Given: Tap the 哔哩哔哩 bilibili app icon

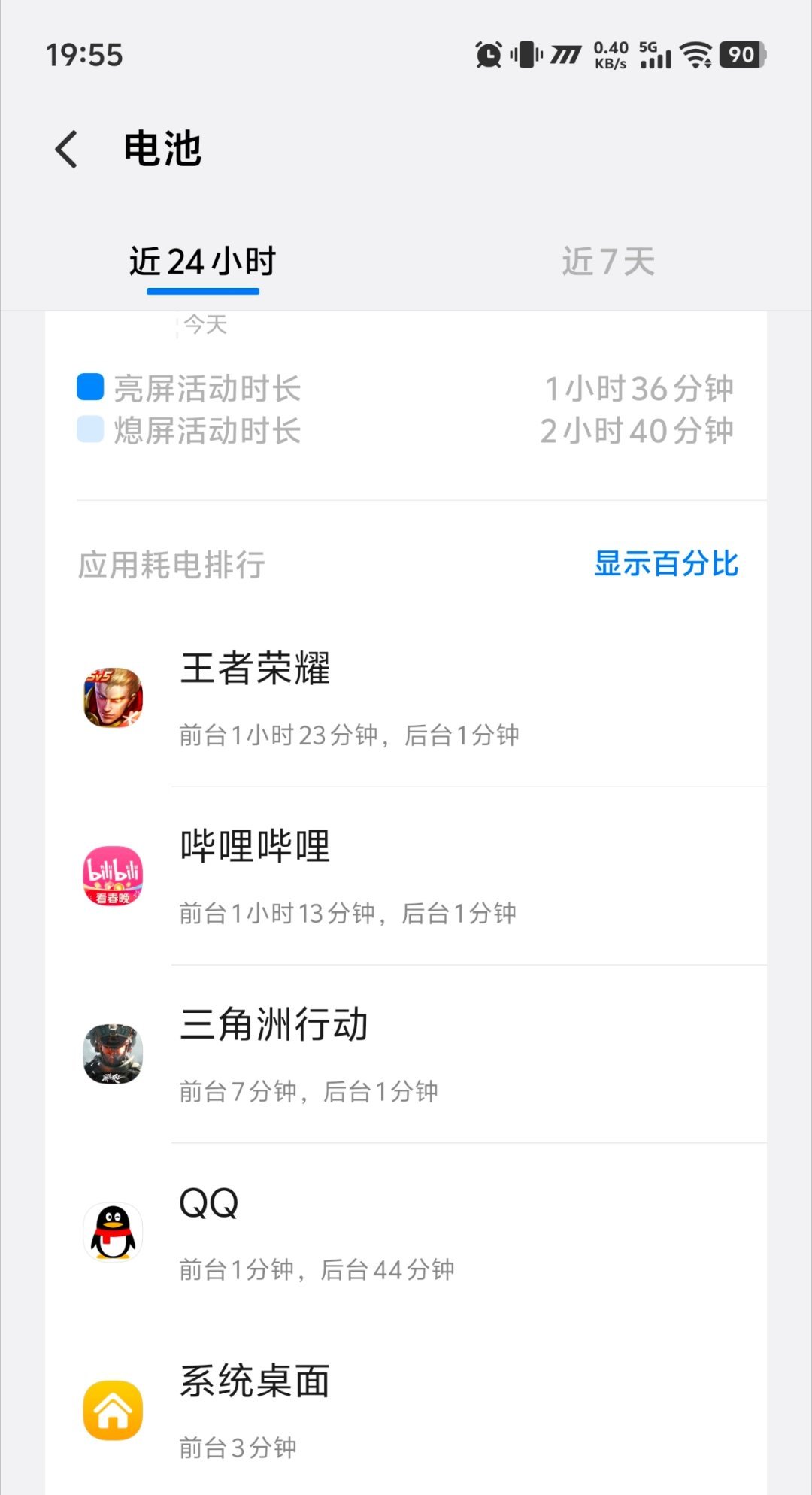Looking at the screenshot, I should (111, 875).
